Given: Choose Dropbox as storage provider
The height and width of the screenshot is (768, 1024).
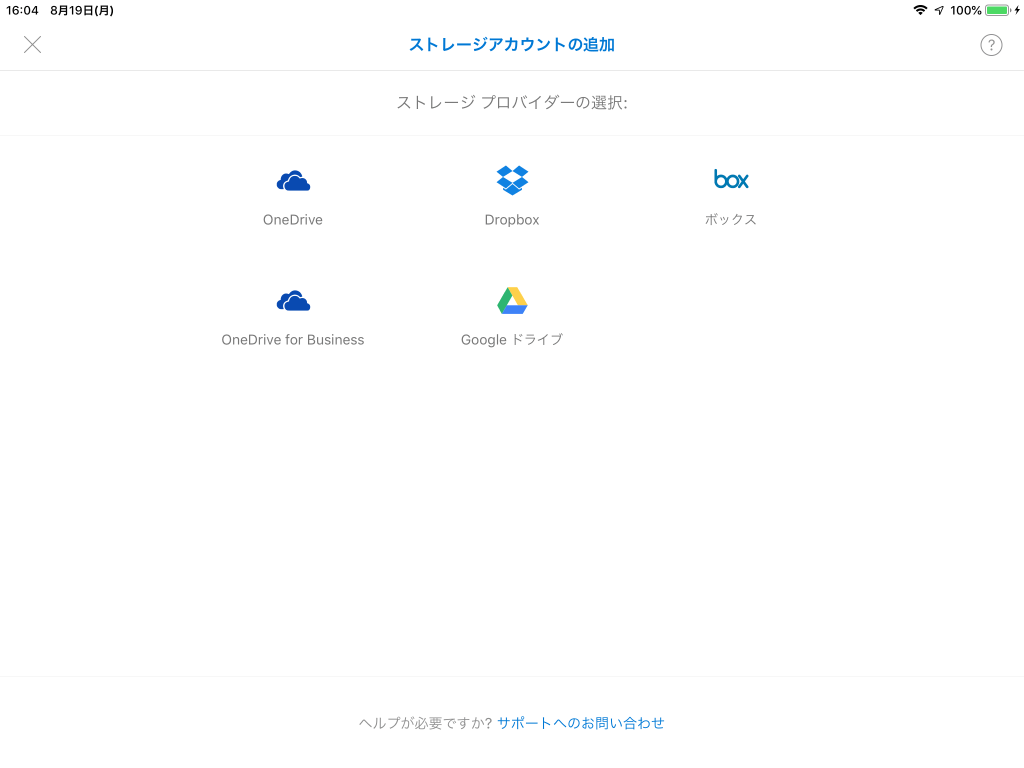Looking at the screenshot, I should pyautogui.click(x=512, y=195).
